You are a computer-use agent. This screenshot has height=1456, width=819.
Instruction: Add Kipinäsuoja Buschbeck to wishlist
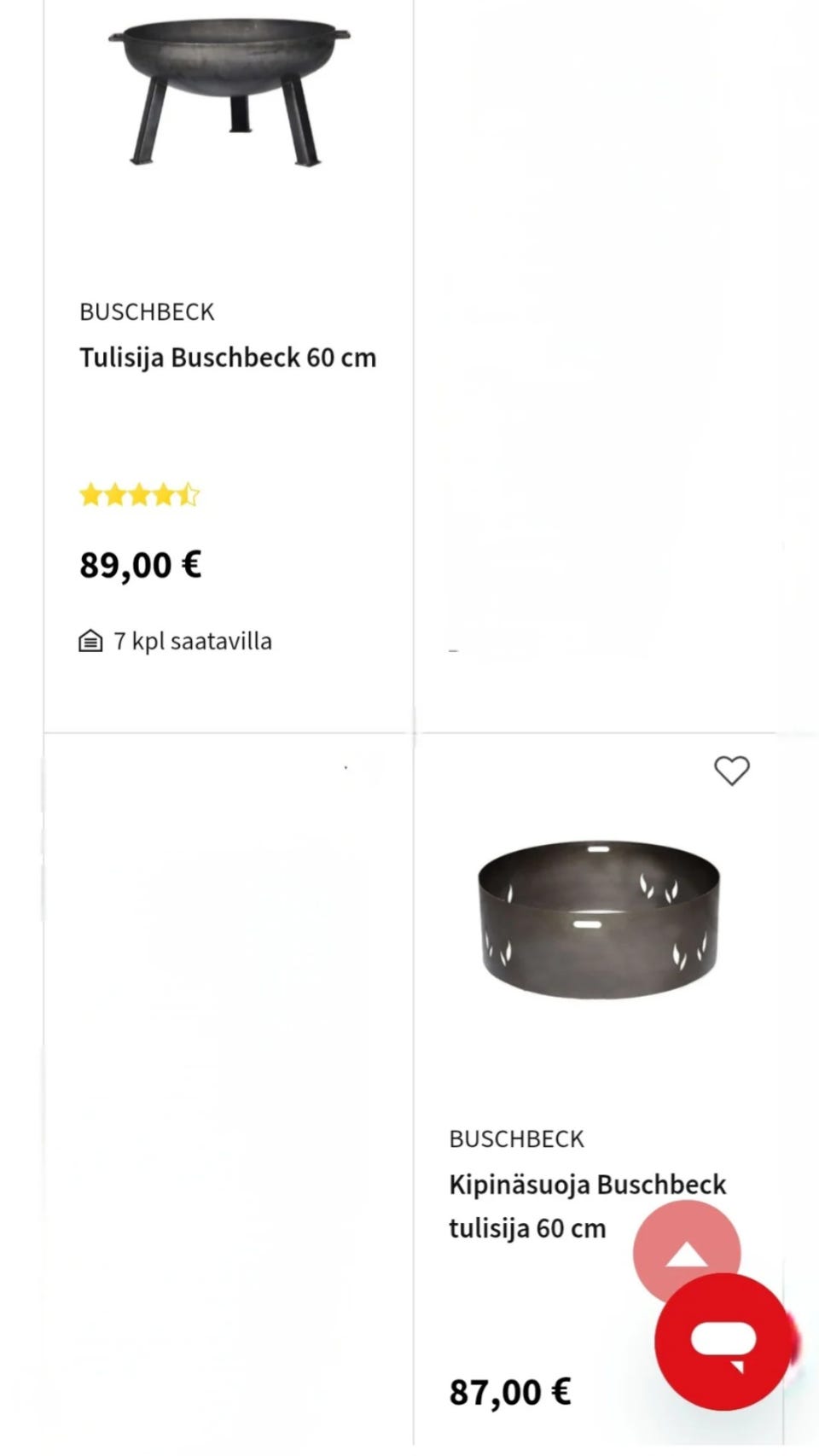pos(731,771)
